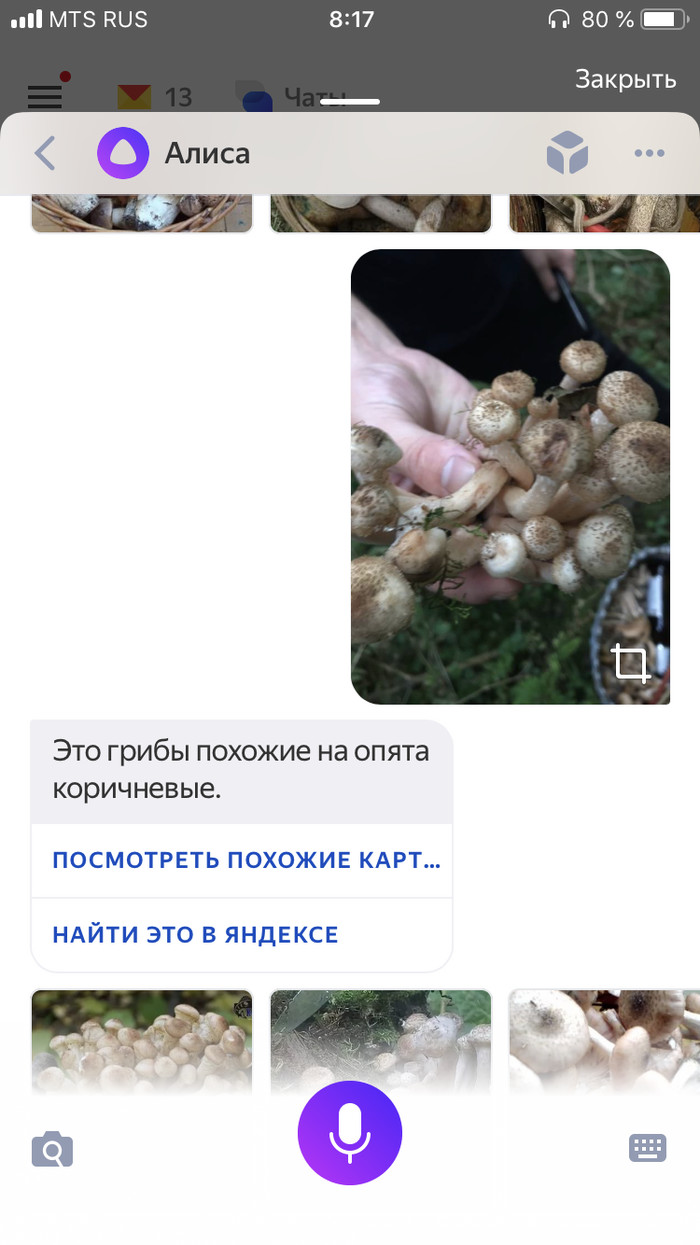
Task: Open second similar mushroom image below
Action: (x=380, y=1040)
